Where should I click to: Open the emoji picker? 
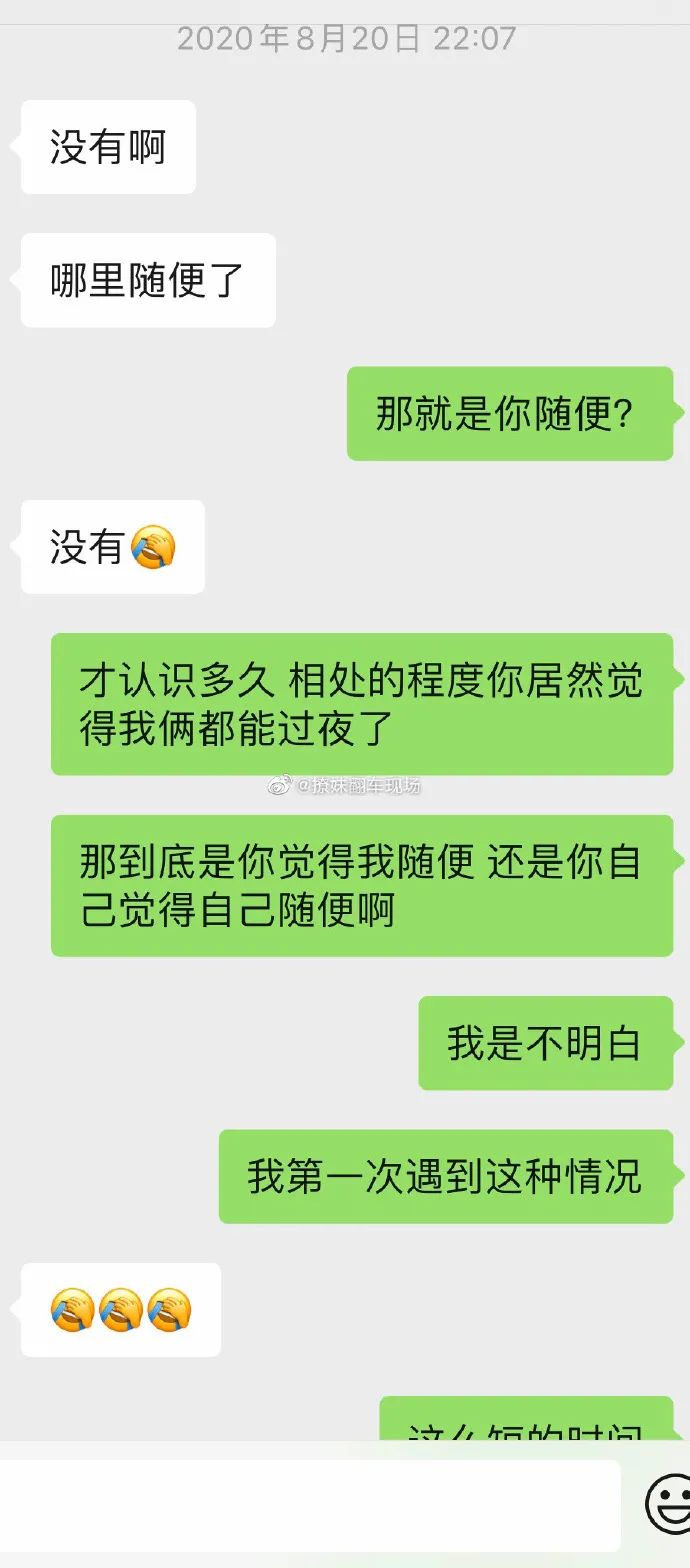668,1504
